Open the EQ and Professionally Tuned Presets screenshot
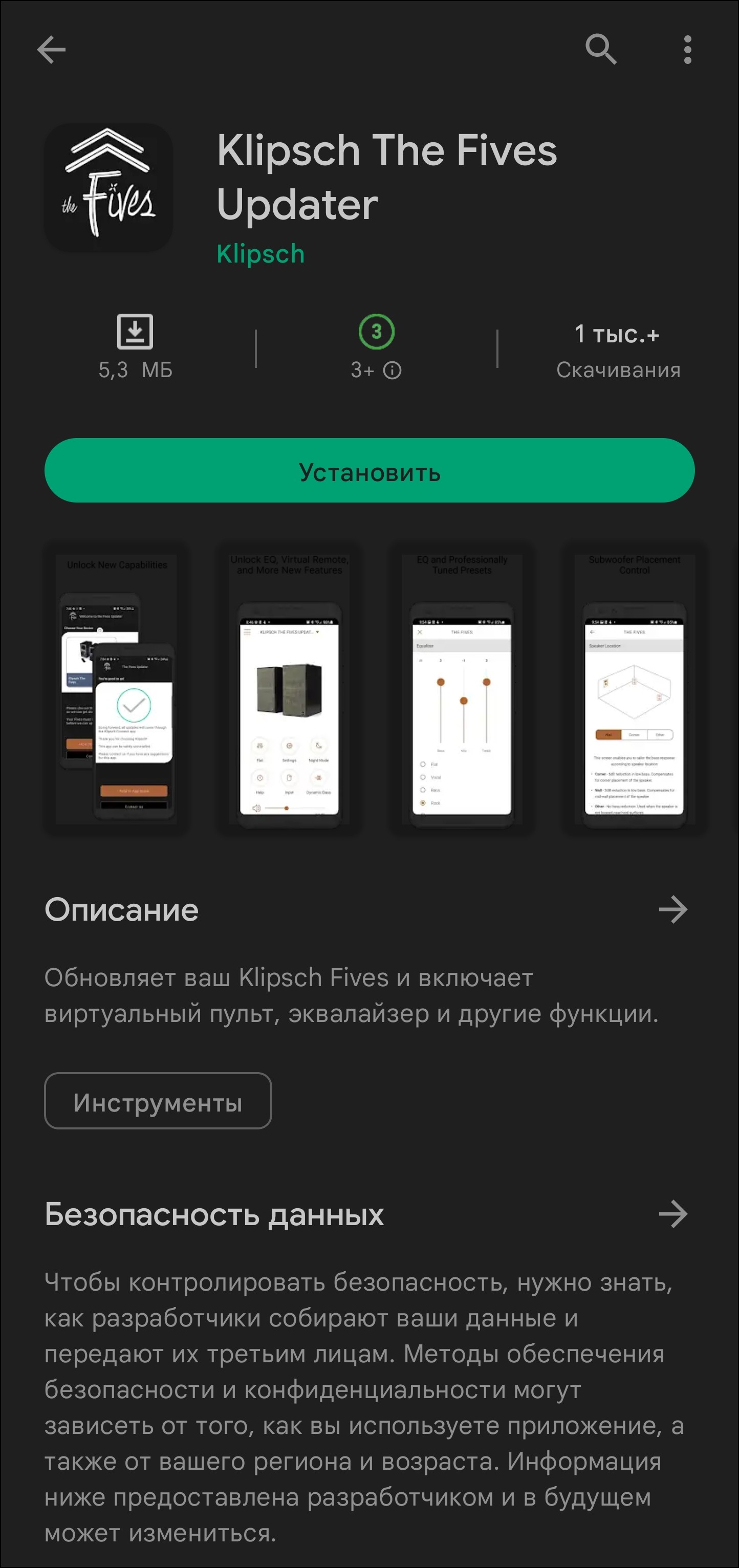The height and width of the screenshot is (1568, 739). click(x=462, y=688)
